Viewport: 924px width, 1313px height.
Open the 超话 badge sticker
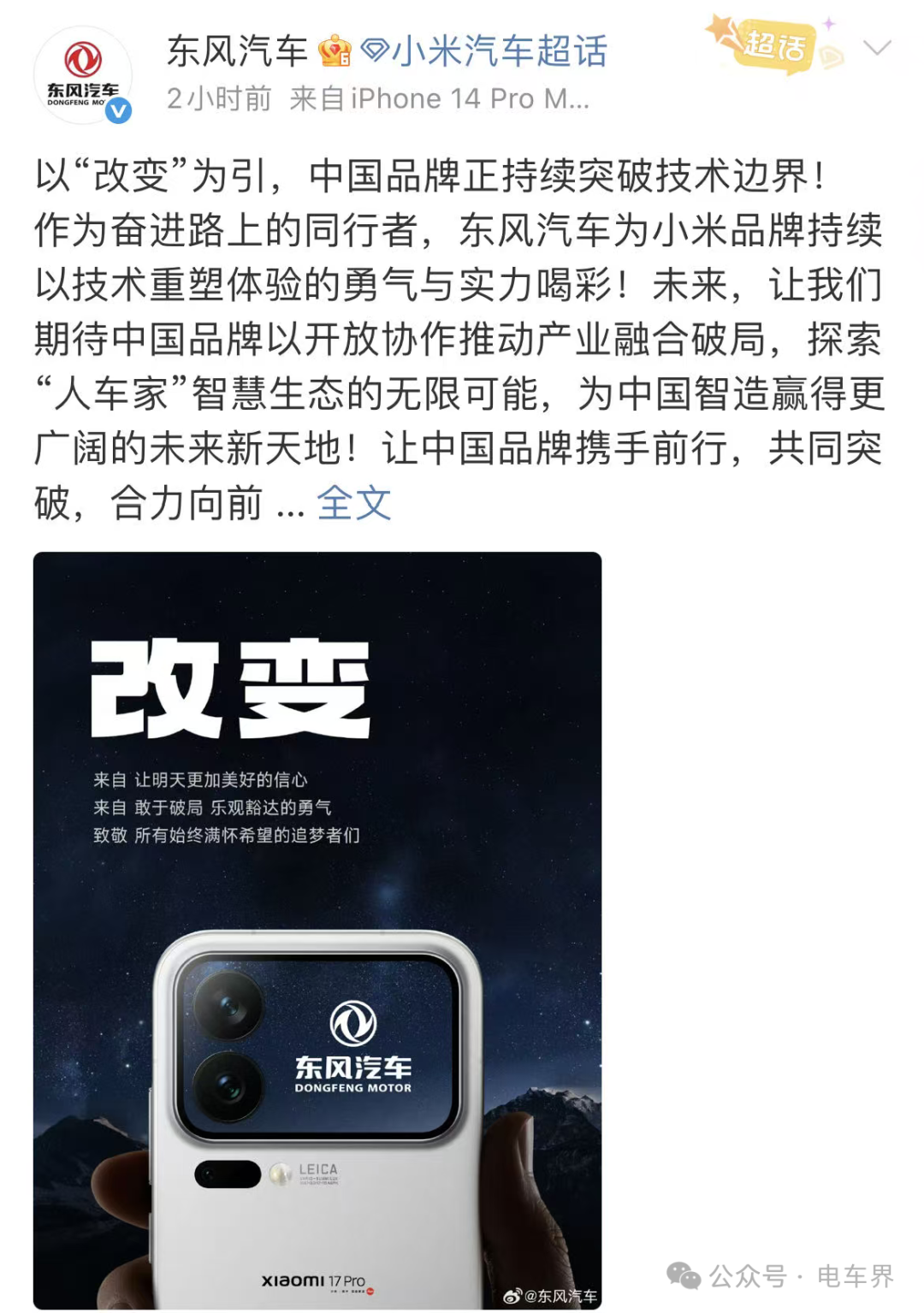773,46
